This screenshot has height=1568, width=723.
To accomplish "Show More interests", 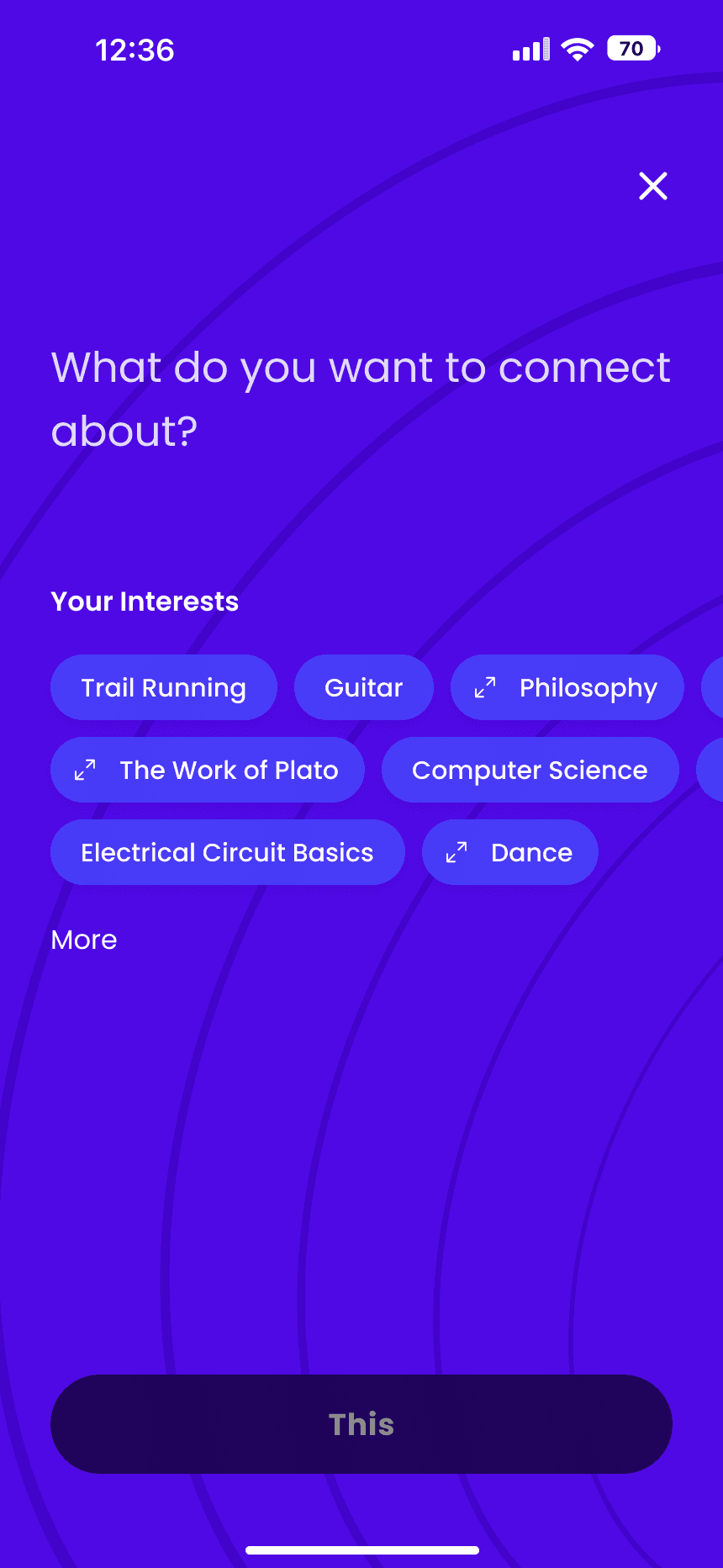I will (x=84, y=940).
